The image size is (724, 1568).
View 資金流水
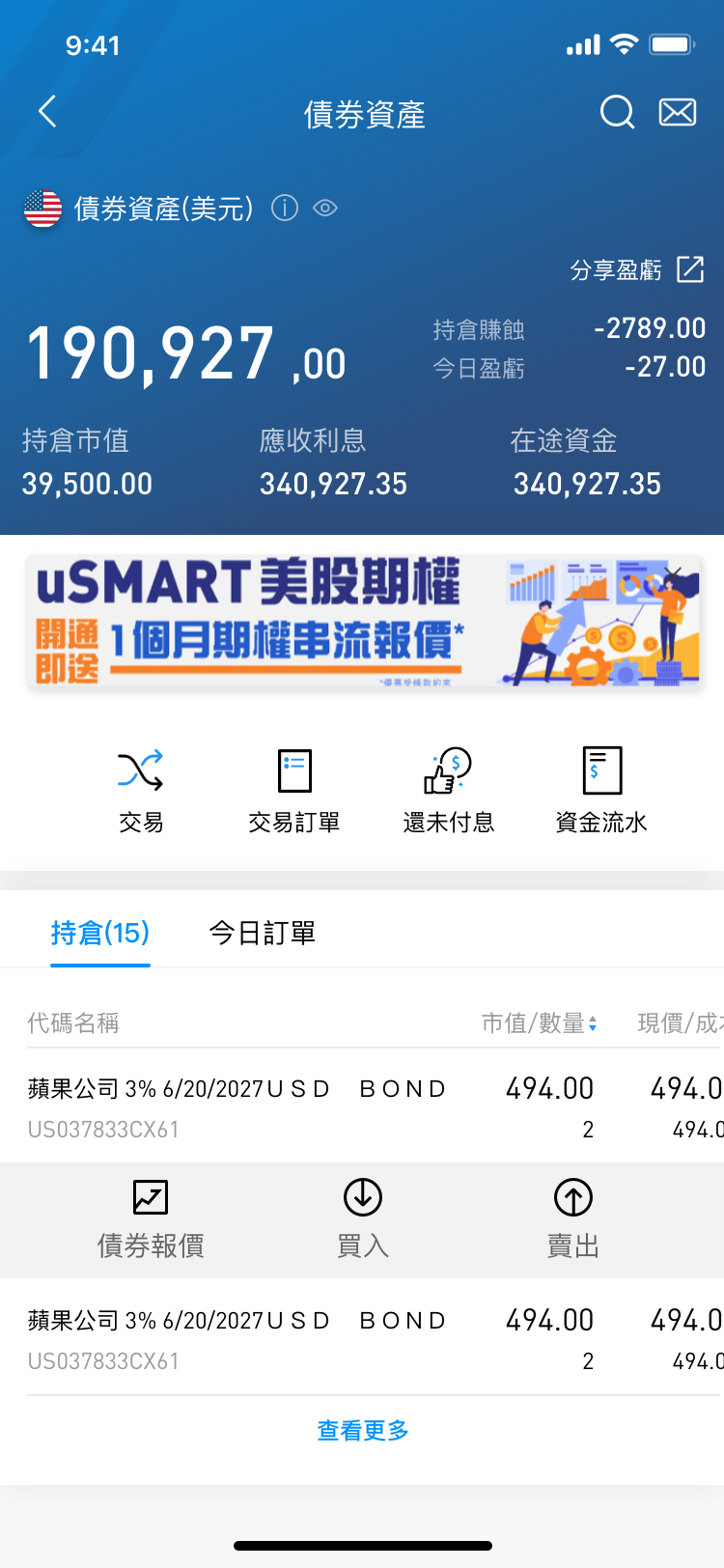[601, 792]
